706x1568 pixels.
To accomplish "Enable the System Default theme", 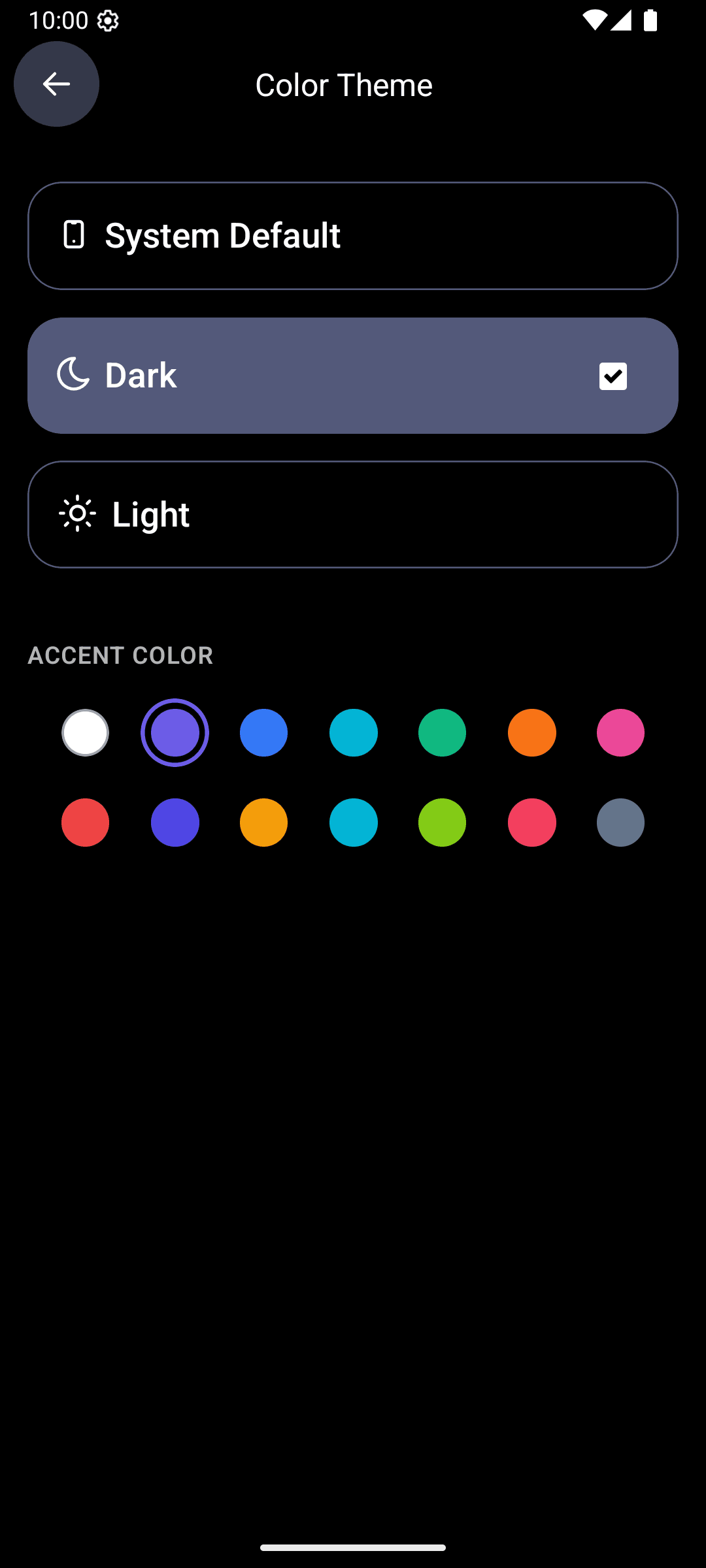I will [353, 235].
